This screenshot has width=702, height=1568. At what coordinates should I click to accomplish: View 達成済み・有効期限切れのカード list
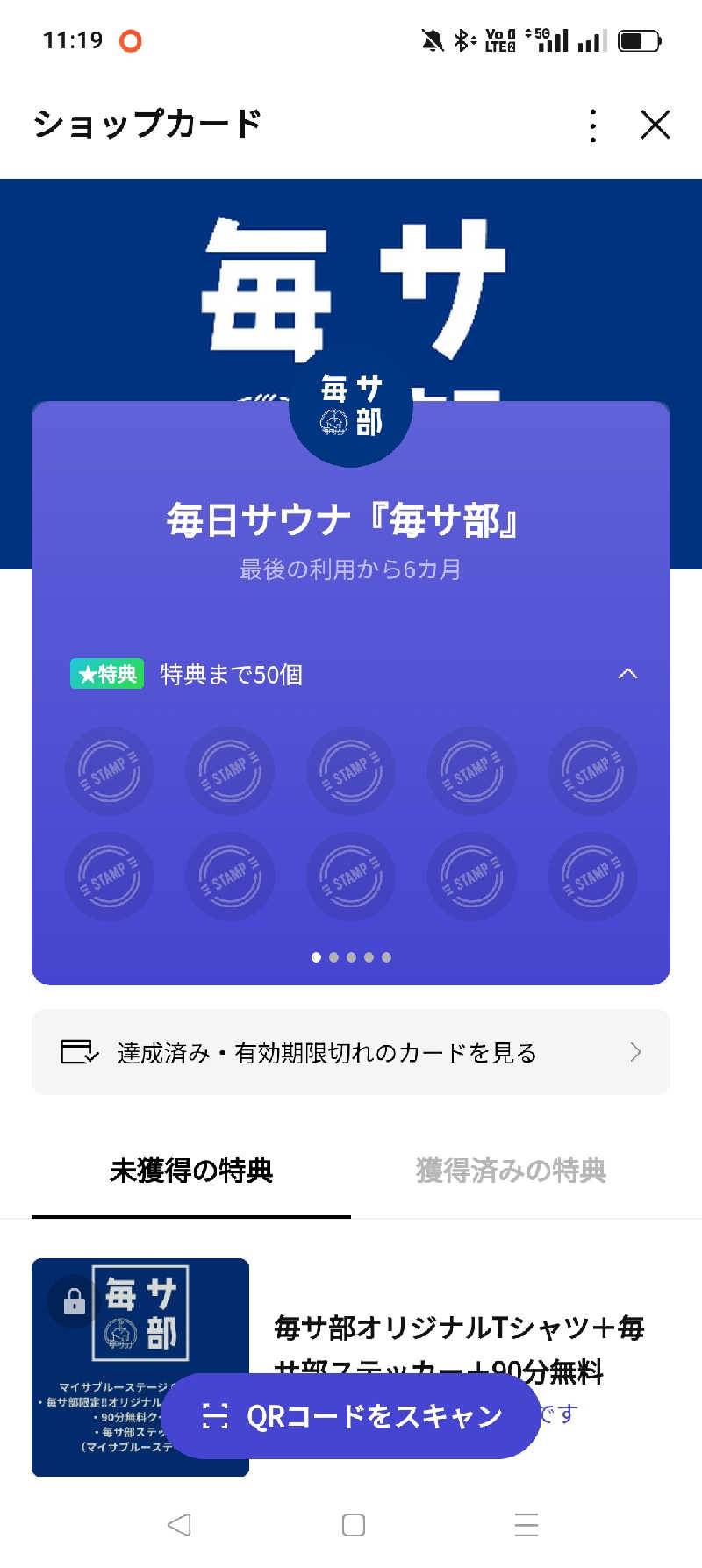351,1052
